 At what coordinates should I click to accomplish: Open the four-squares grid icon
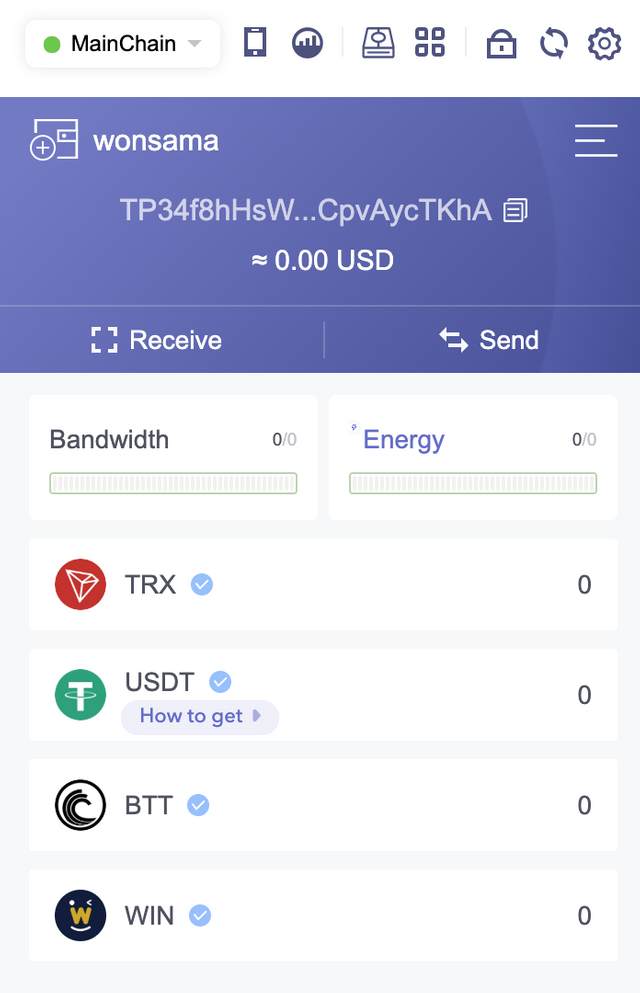pos(430,43)
